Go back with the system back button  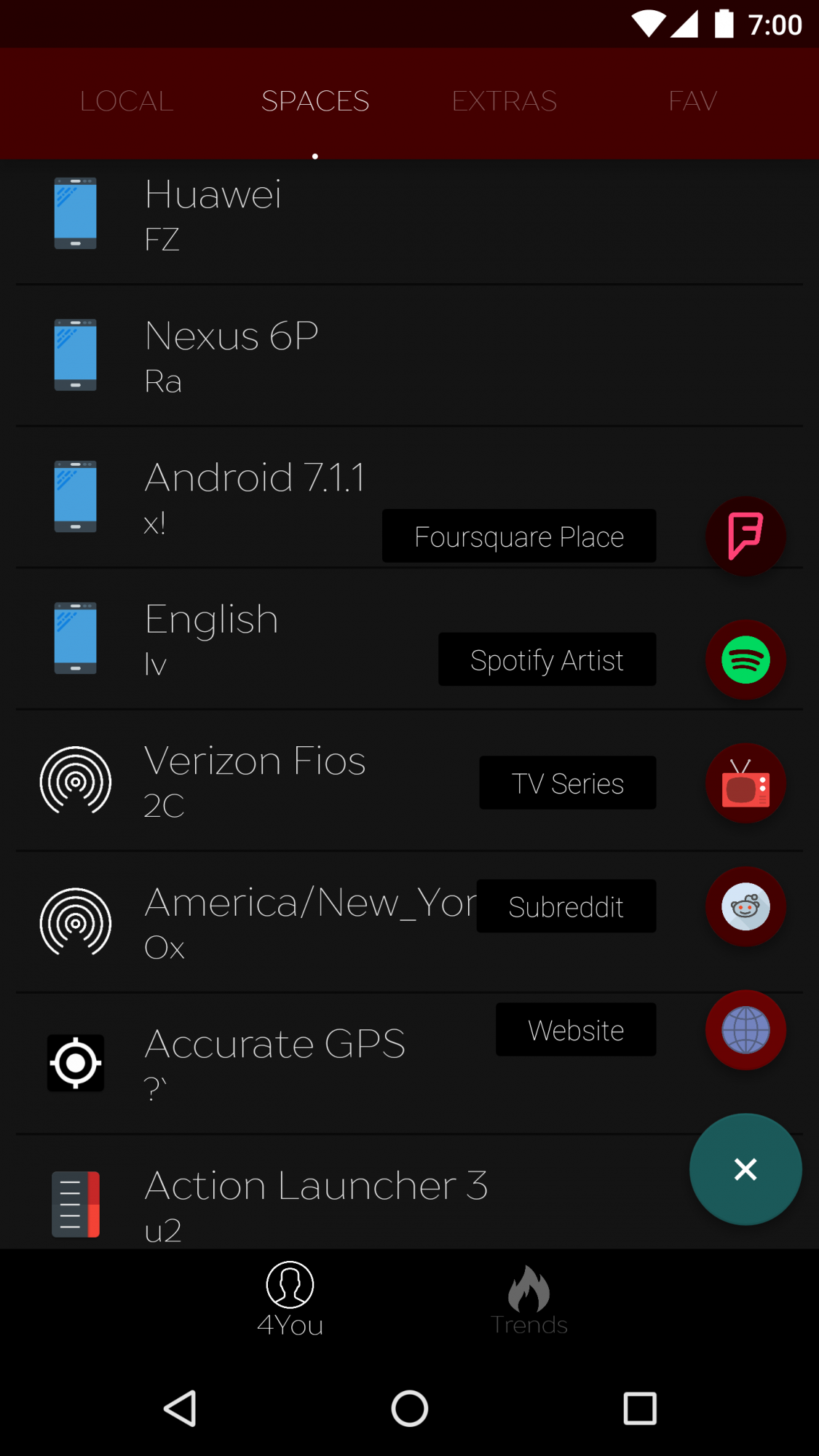[180, 1408]
